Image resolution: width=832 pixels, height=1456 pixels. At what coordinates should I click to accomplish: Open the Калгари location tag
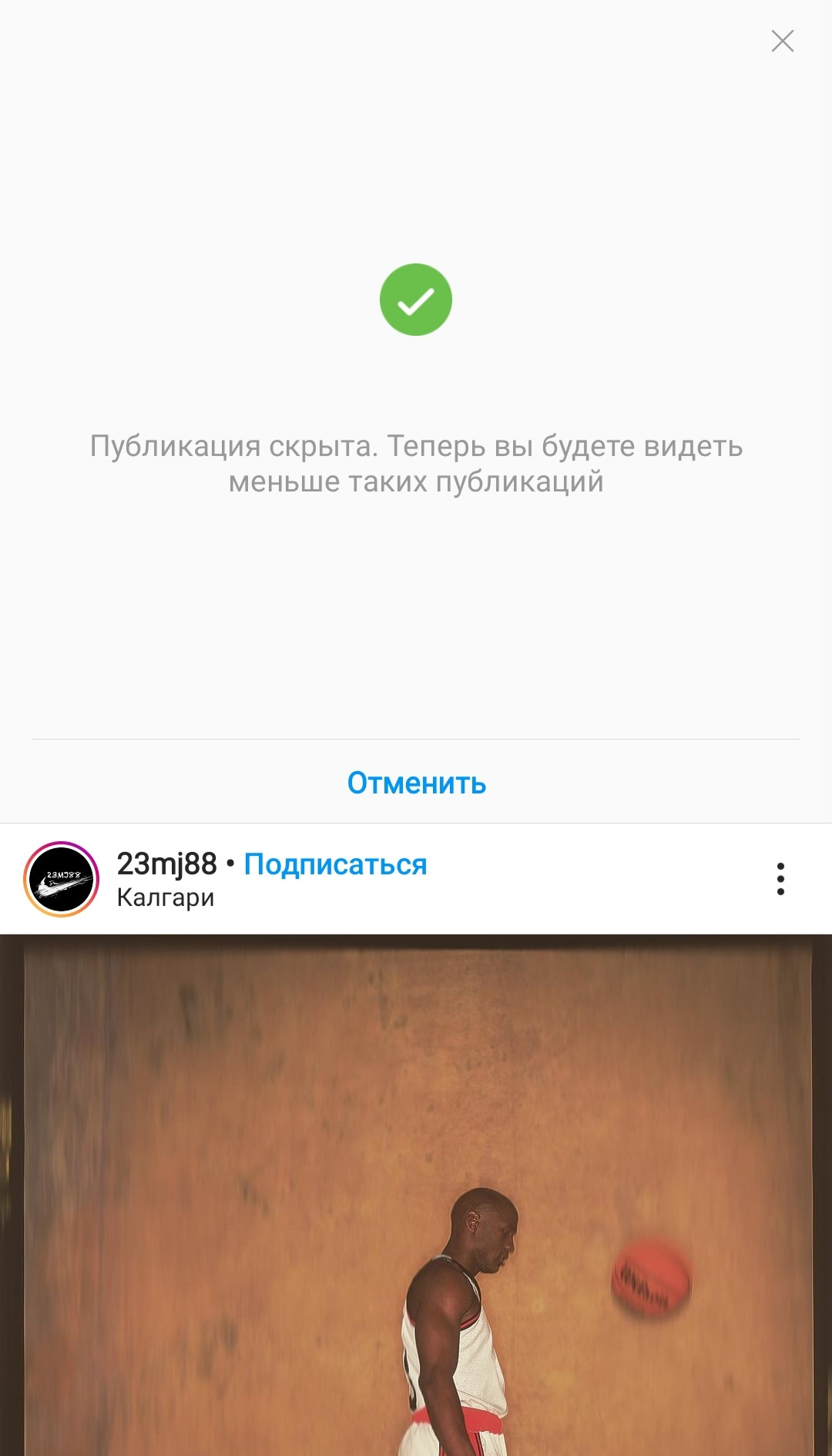[166, 897]
